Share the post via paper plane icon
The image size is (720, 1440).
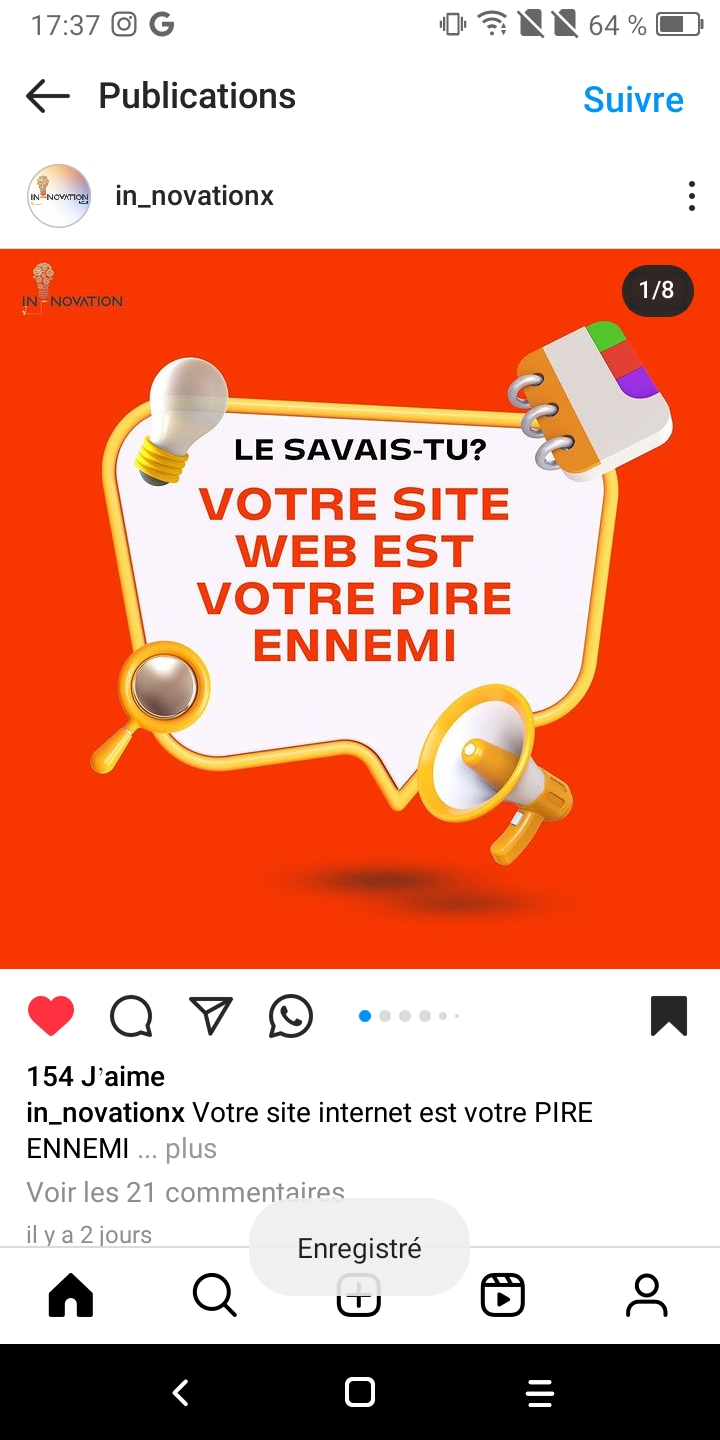(211, 1016)
